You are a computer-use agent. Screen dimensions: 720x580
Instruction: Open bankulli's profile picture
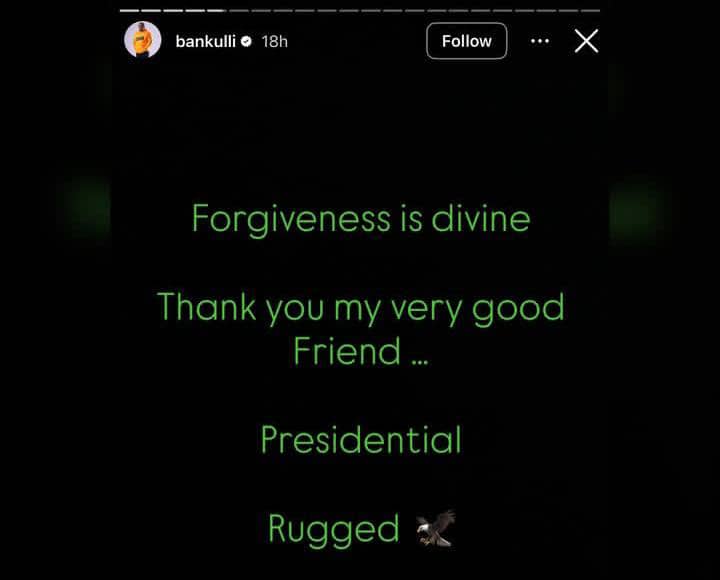142,41
